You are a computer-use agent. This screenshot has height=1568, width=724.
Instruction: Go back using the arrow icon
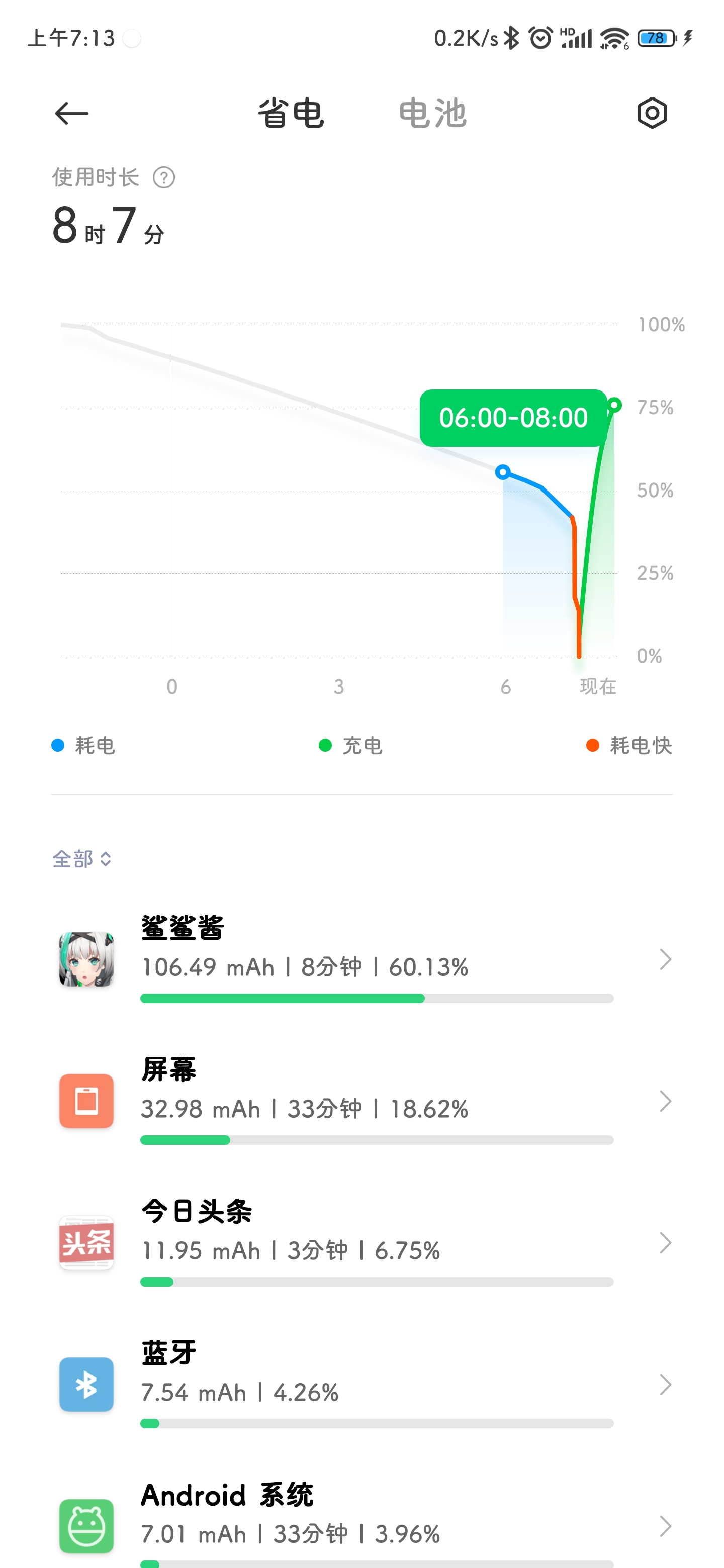(72, 113)
